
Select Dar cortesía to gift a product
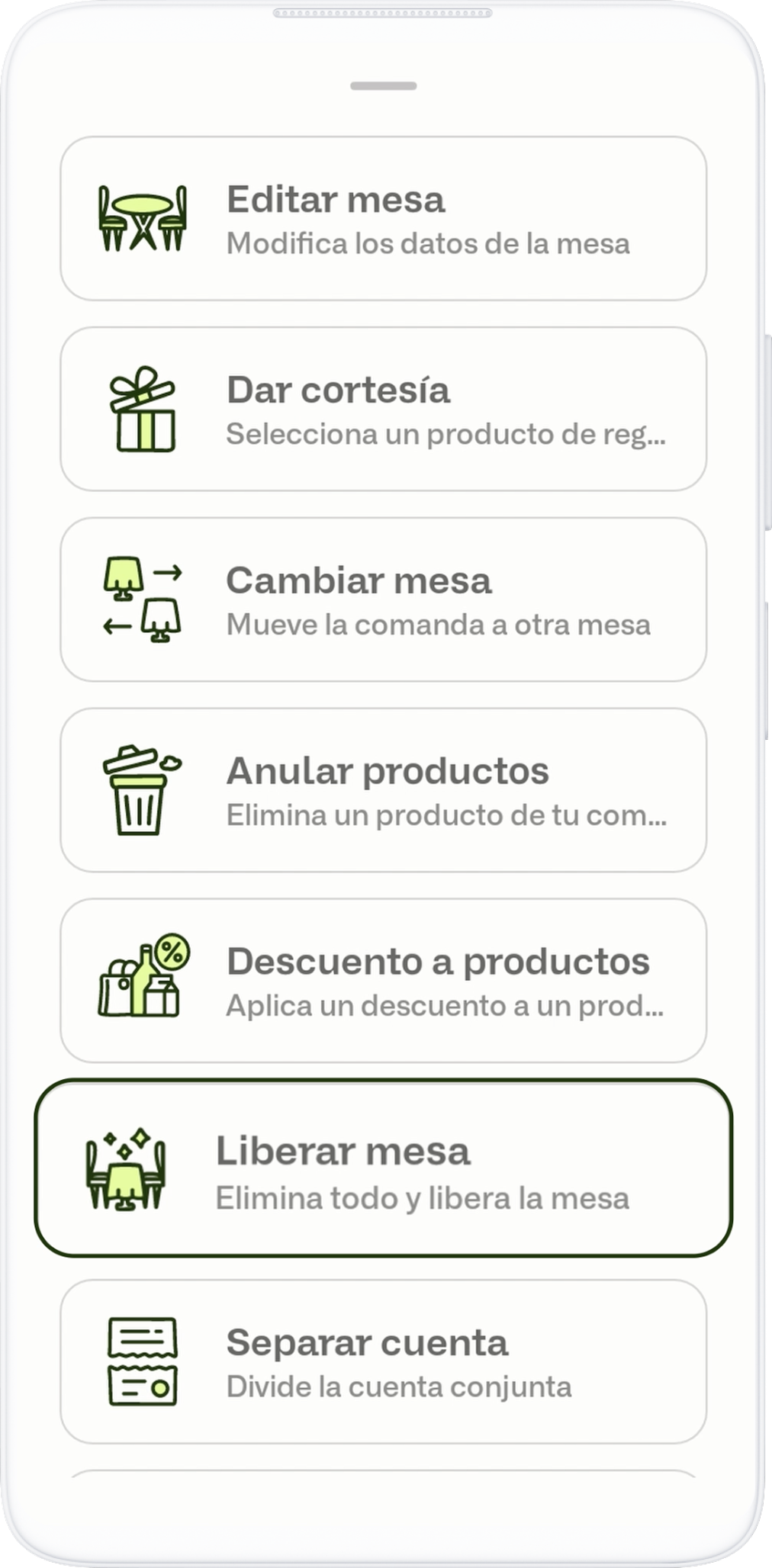(383, 410)
